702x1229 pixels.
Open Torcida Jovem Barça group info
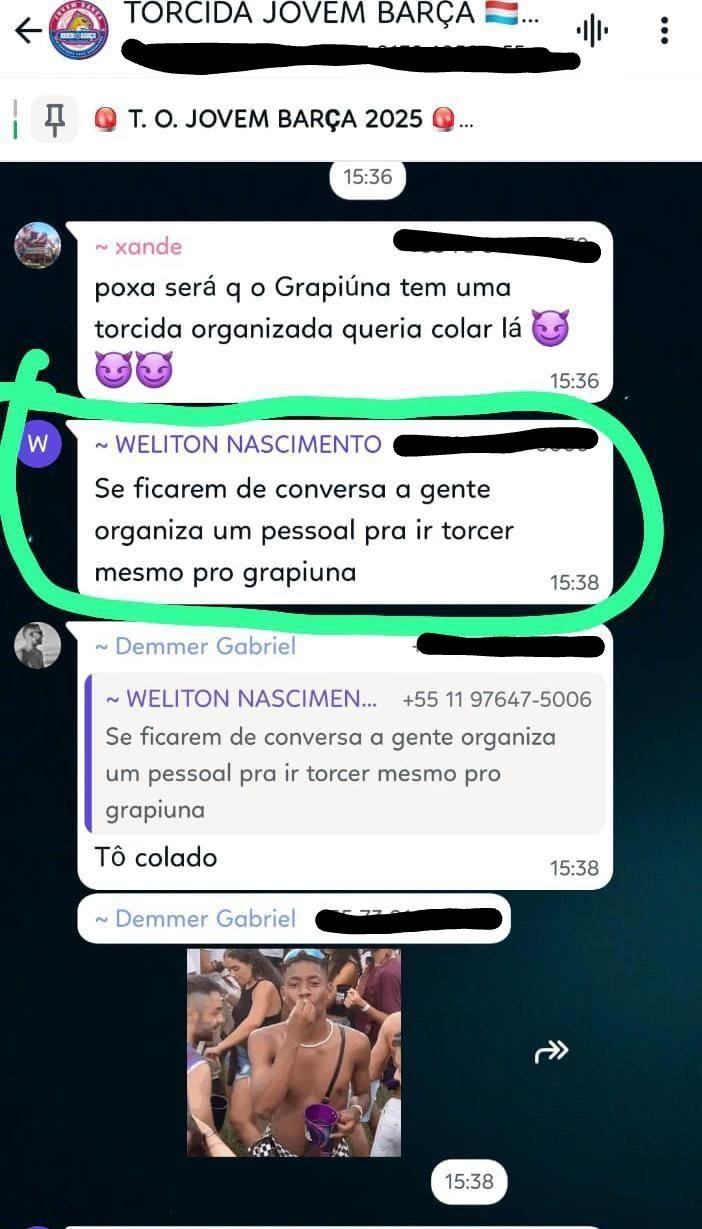point(330,16)
